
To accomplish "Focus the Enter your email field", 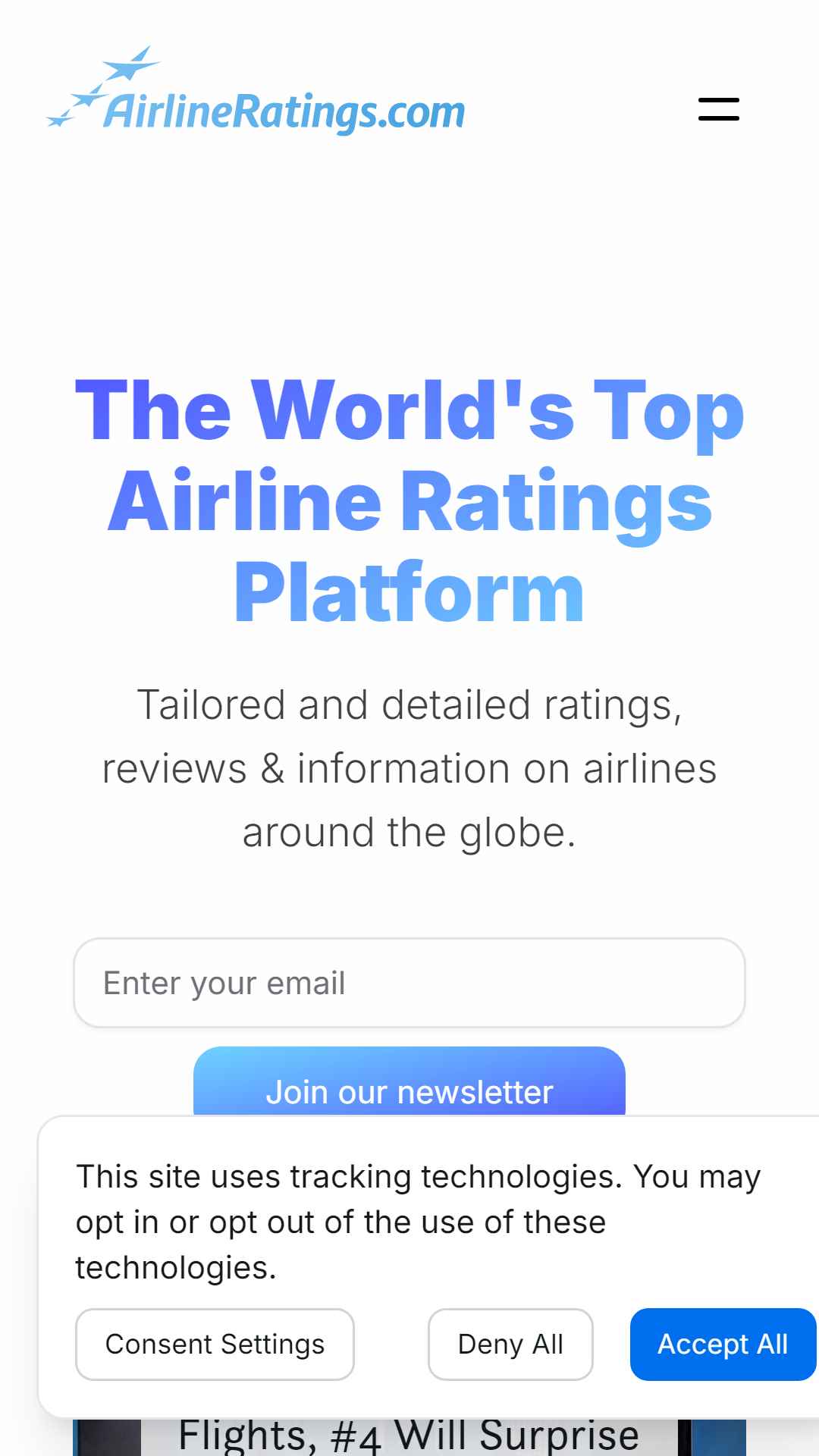I will pos(409,983).
